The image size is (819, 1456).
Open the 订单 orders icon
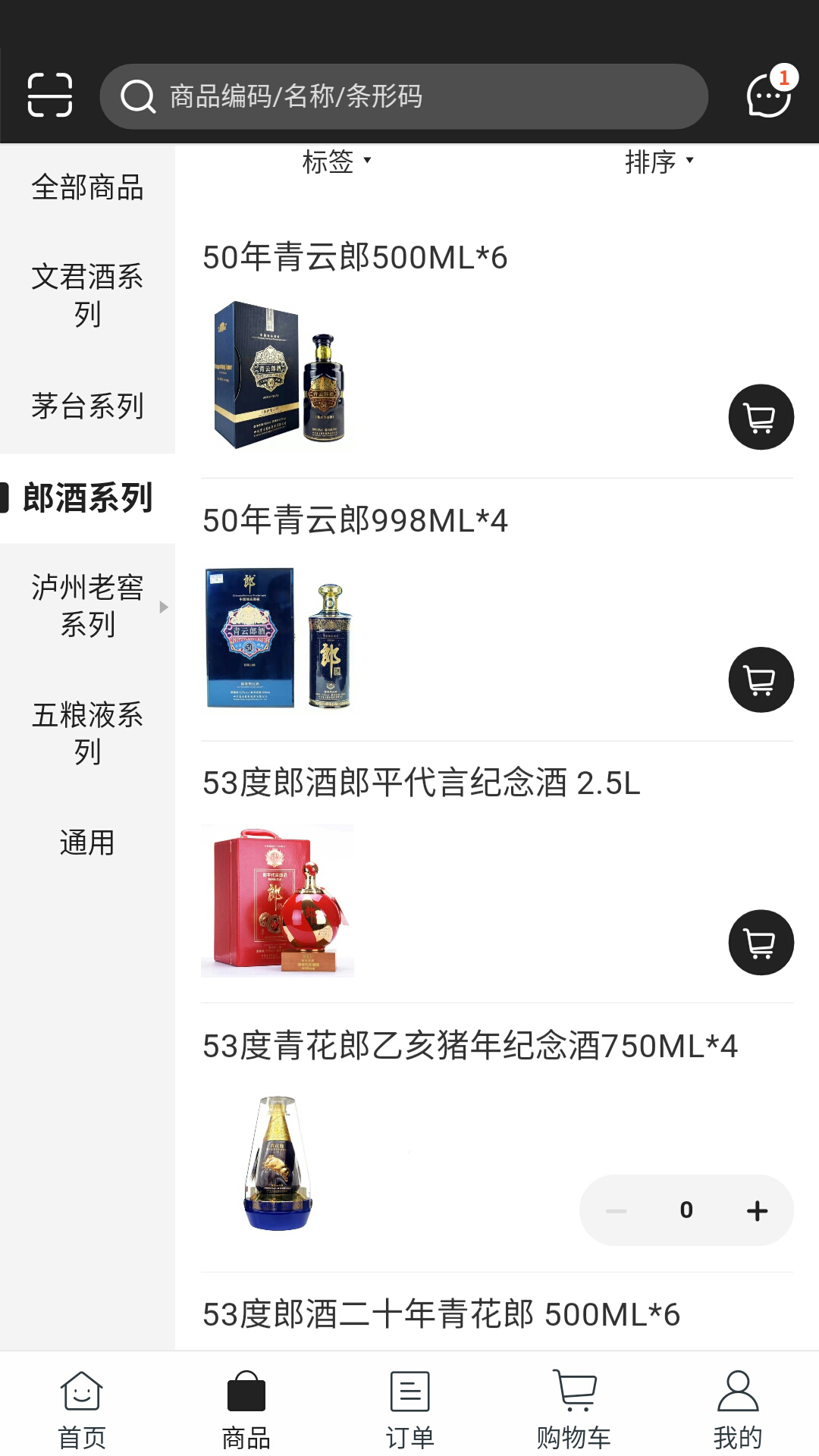pyautogui.click(x=409, y=1407)
